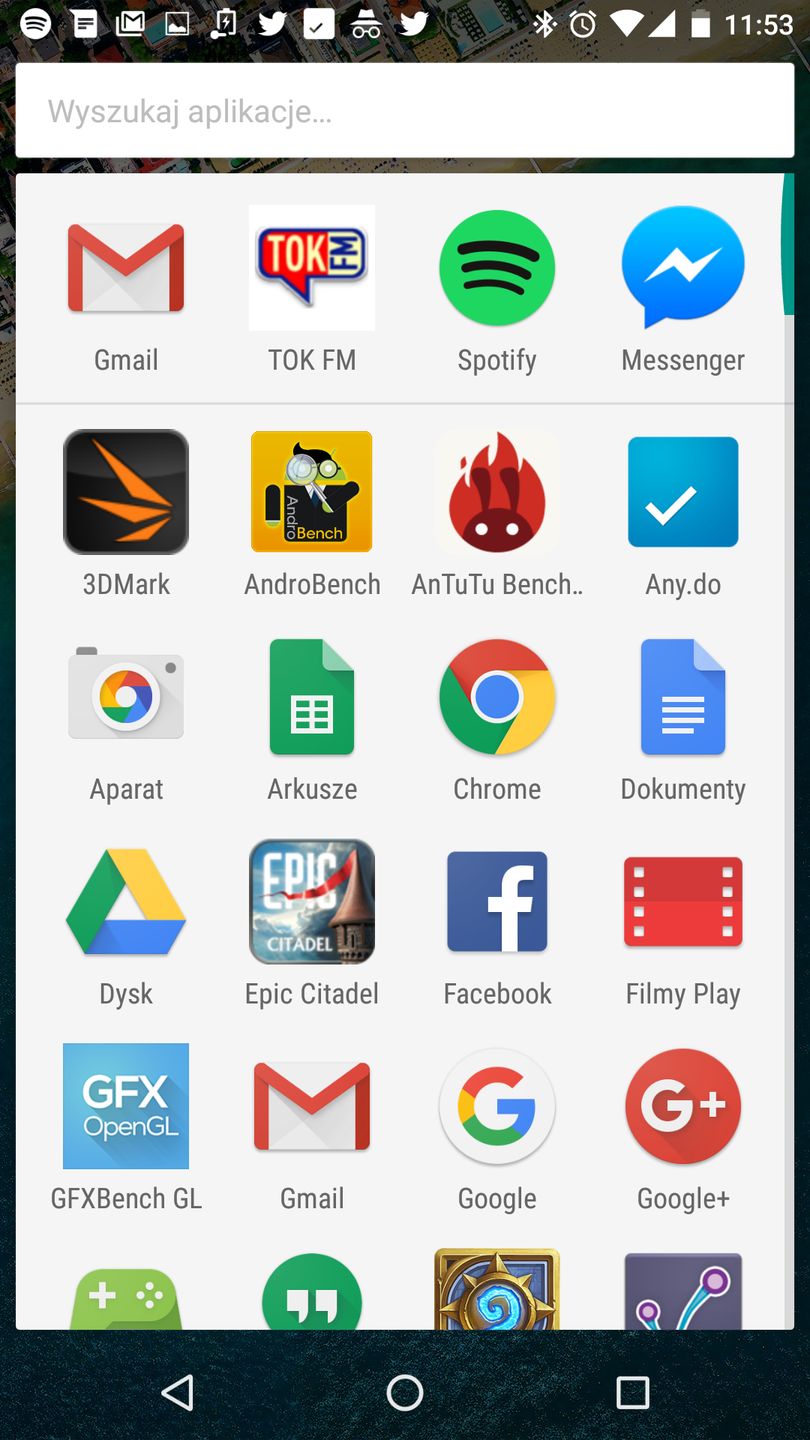The height and width of the screenshot is (1440, 810).
Task: Launch Spotify
Action: [x=497, y=268]
